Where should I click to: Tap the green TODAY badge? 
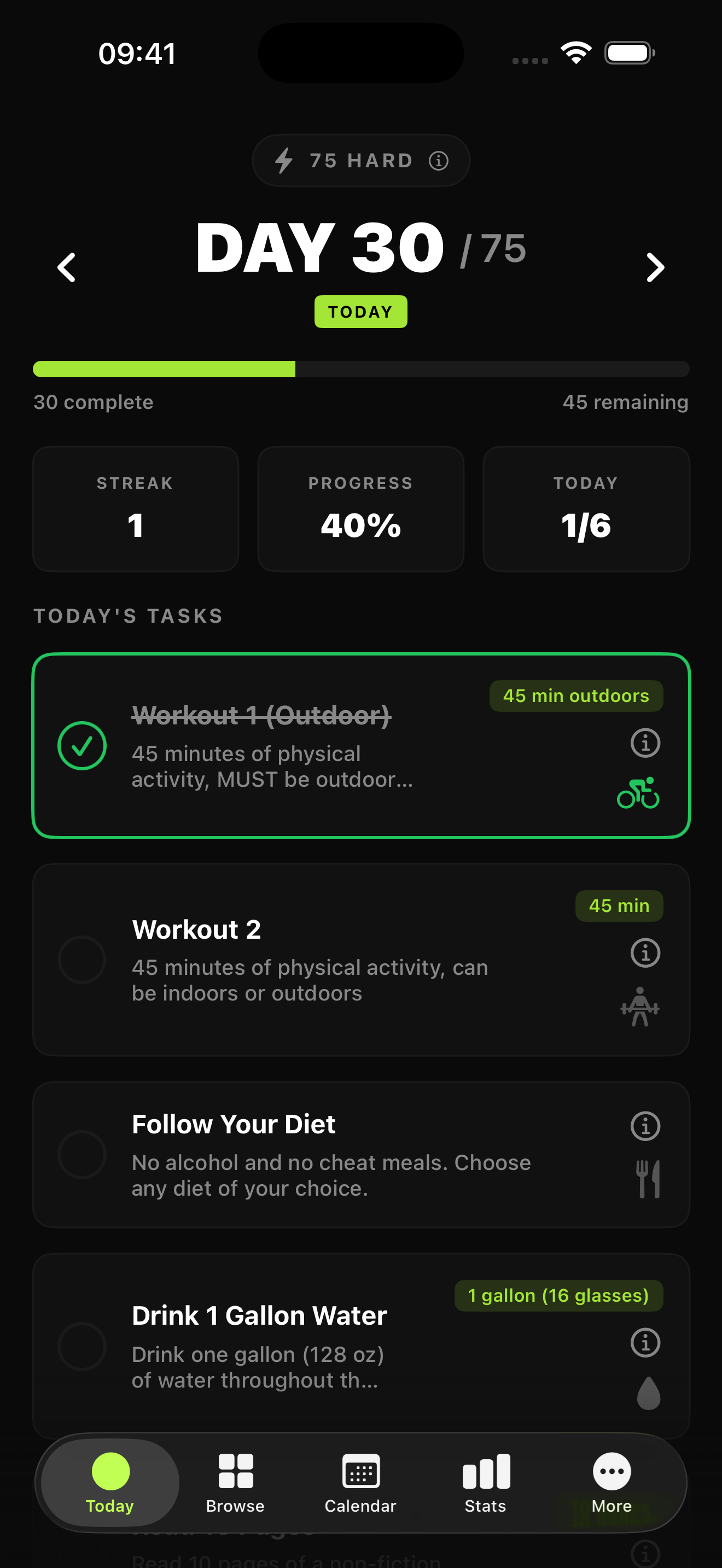(x=360, y=311)
